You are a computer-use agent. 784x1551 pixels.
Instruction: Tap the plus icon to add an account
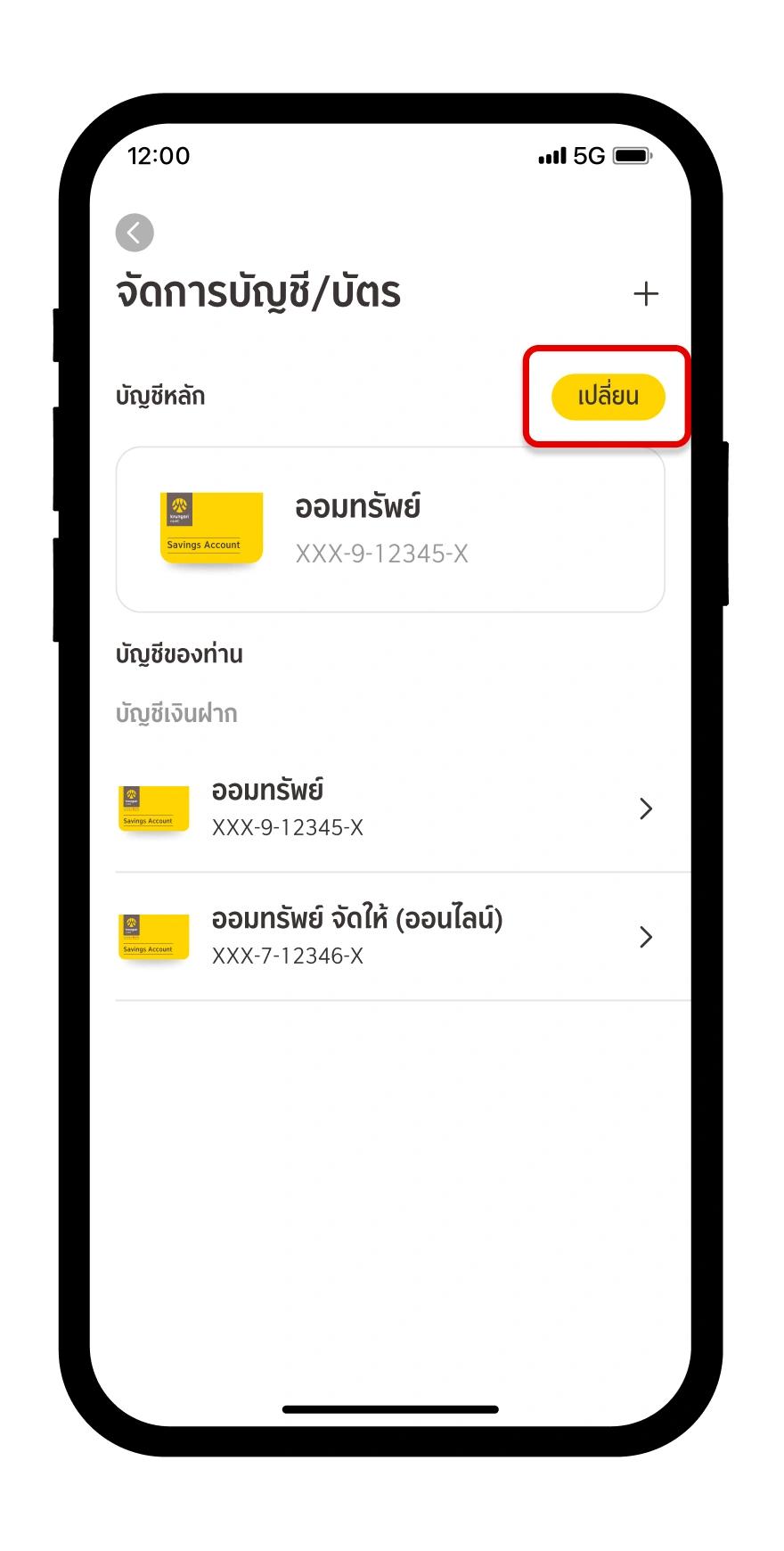tap(646, 293)
